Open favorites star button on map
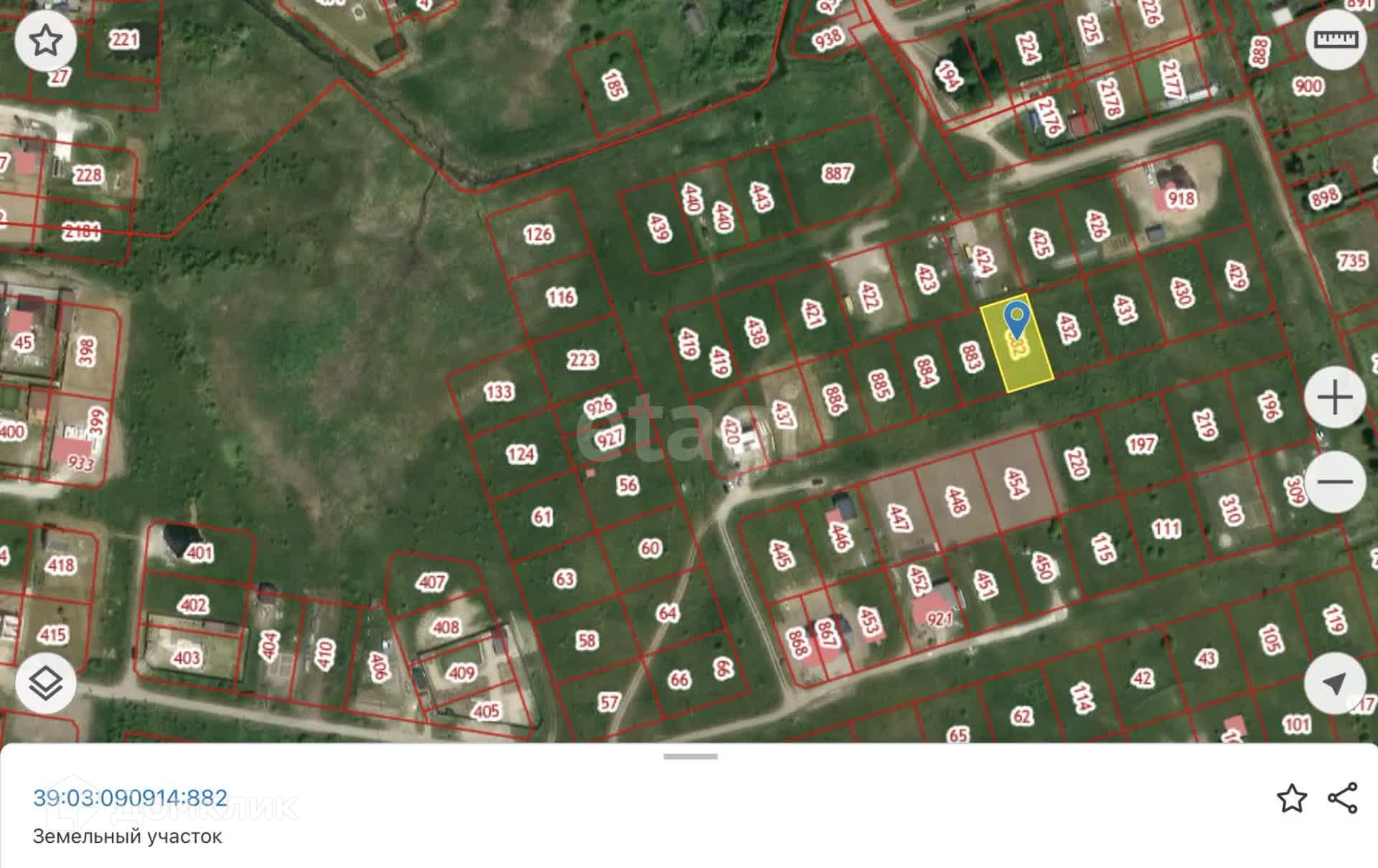This screenshot has width=1378, height=868. pos(46,40)
